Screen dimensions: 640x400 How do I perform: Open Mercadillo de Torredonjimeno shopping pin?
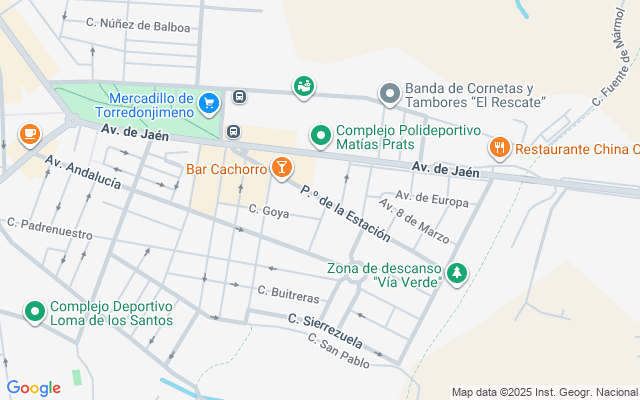pos(209,104)
